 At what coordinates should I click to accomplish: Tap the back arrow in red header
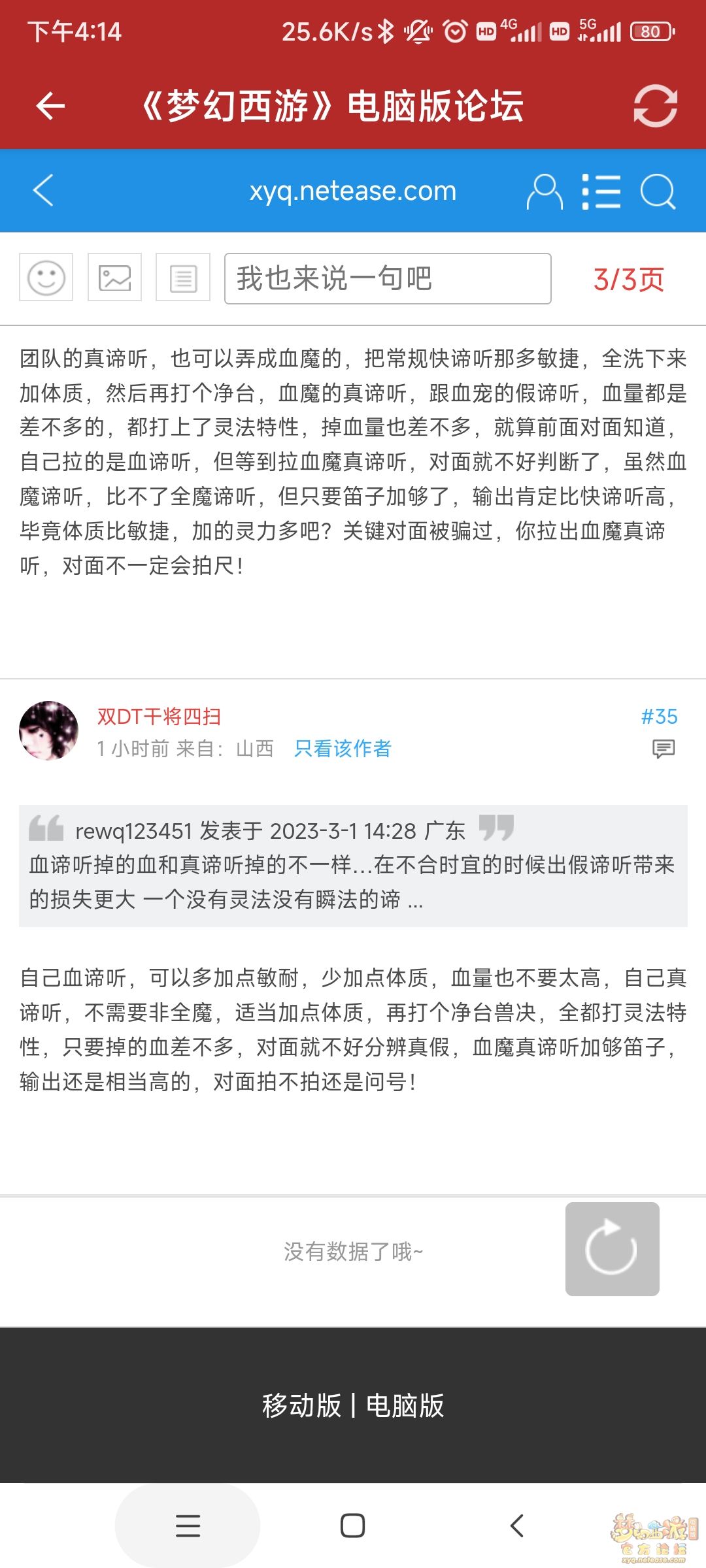[x=50, y=106]
